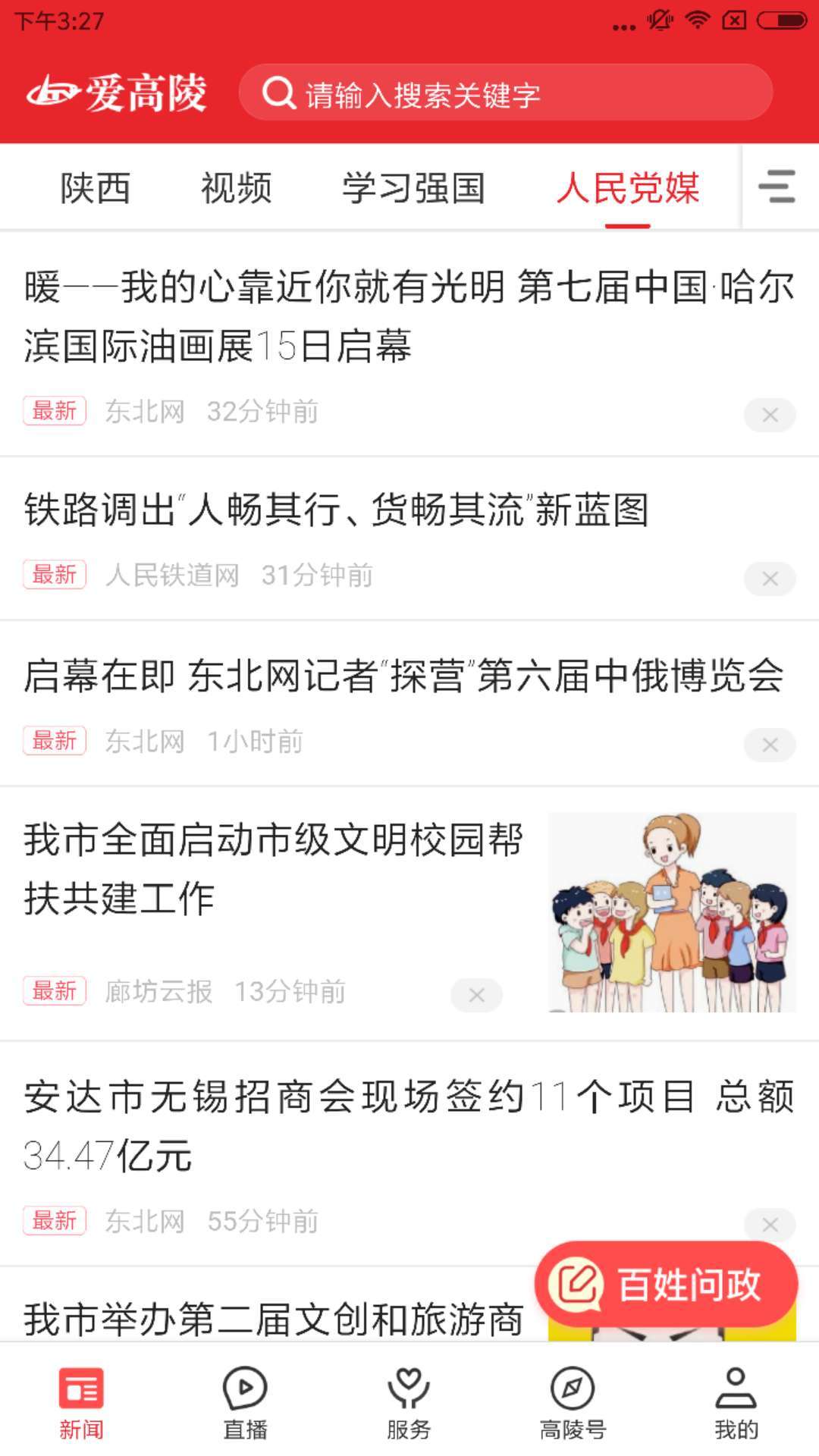The width and height of the screenshot is (819, 1456).
Task: Dismiss the 中俄博览会 news item
Action: pos(770,745)
